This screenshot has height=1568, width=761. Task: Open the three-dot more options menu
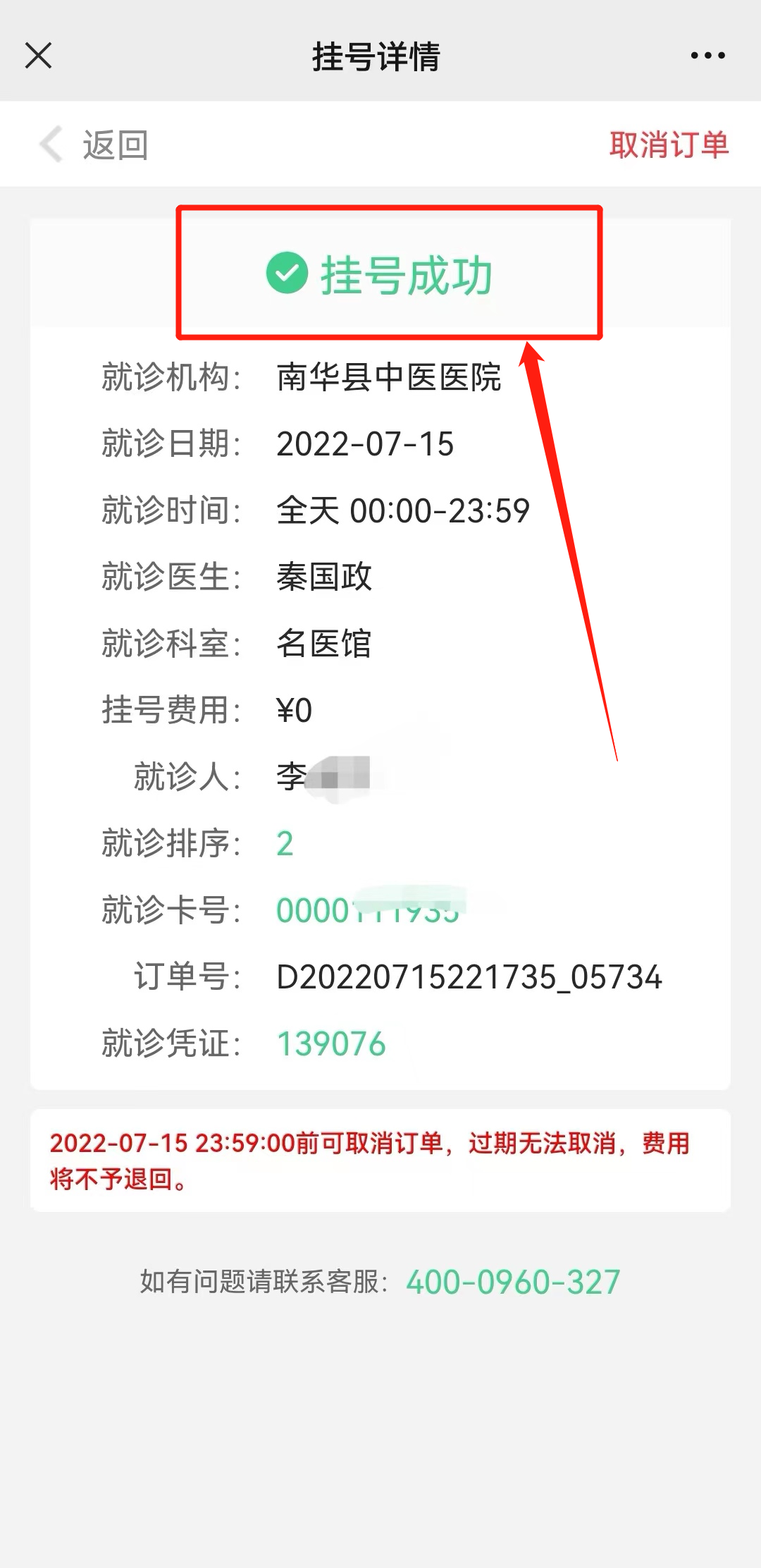pyautogui.click(x=707, y=56)
